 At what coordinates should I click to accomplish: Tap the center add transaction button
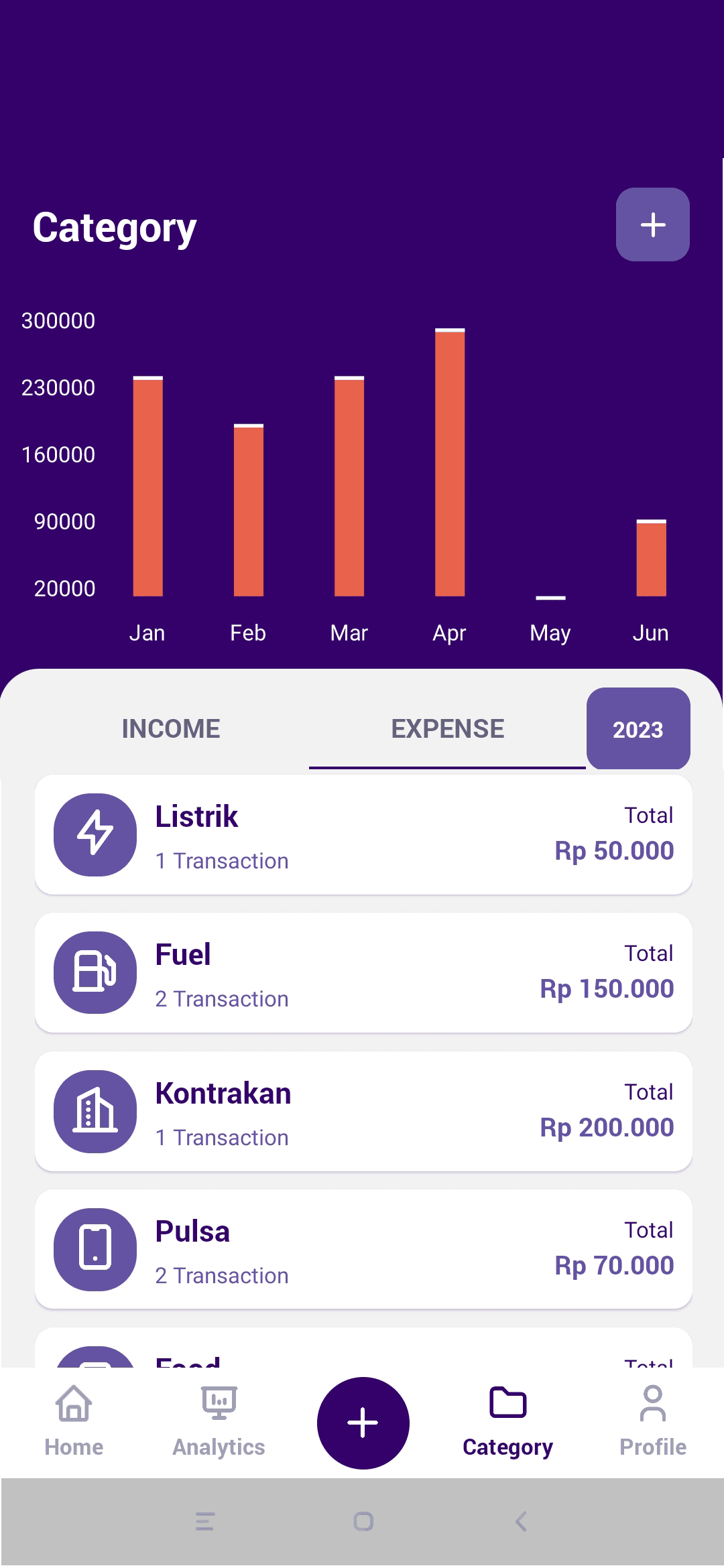[x=363, y=1423]
